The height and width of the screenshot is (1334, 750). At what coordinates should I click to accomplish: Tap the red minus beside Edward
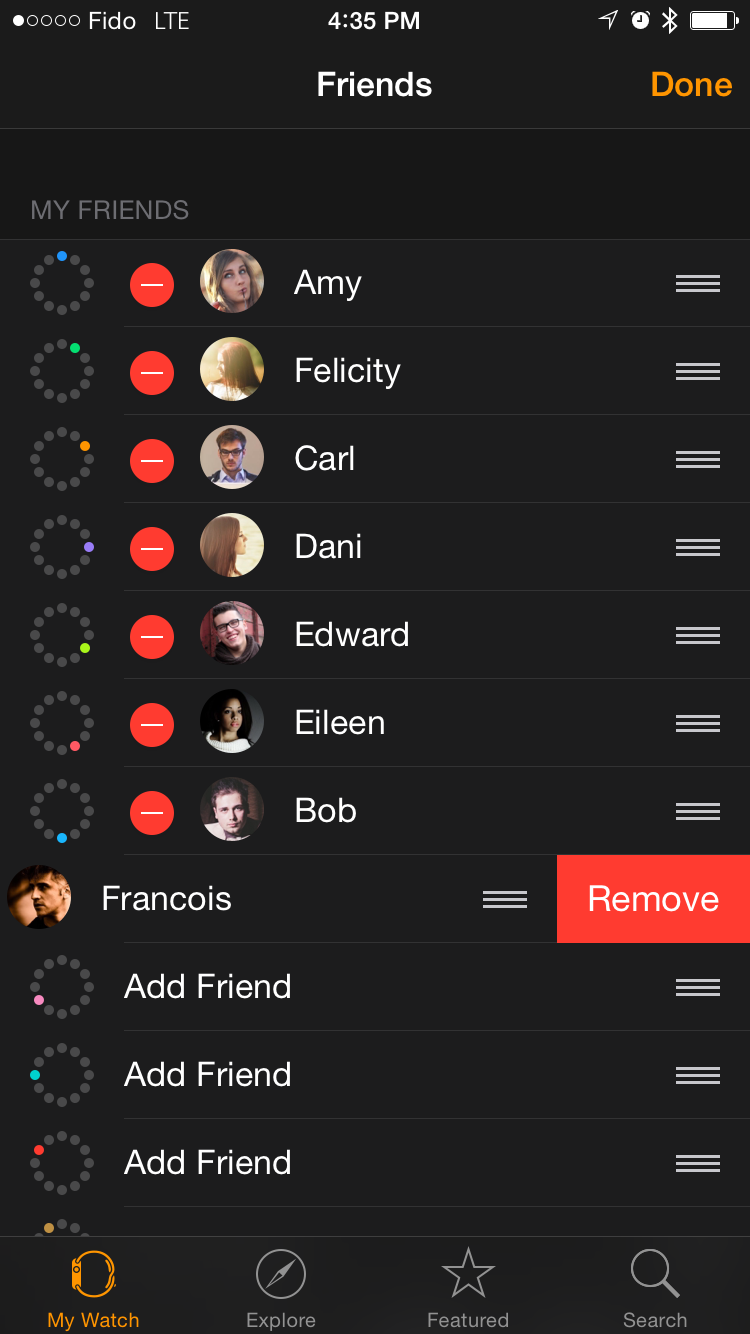[152, 637]
